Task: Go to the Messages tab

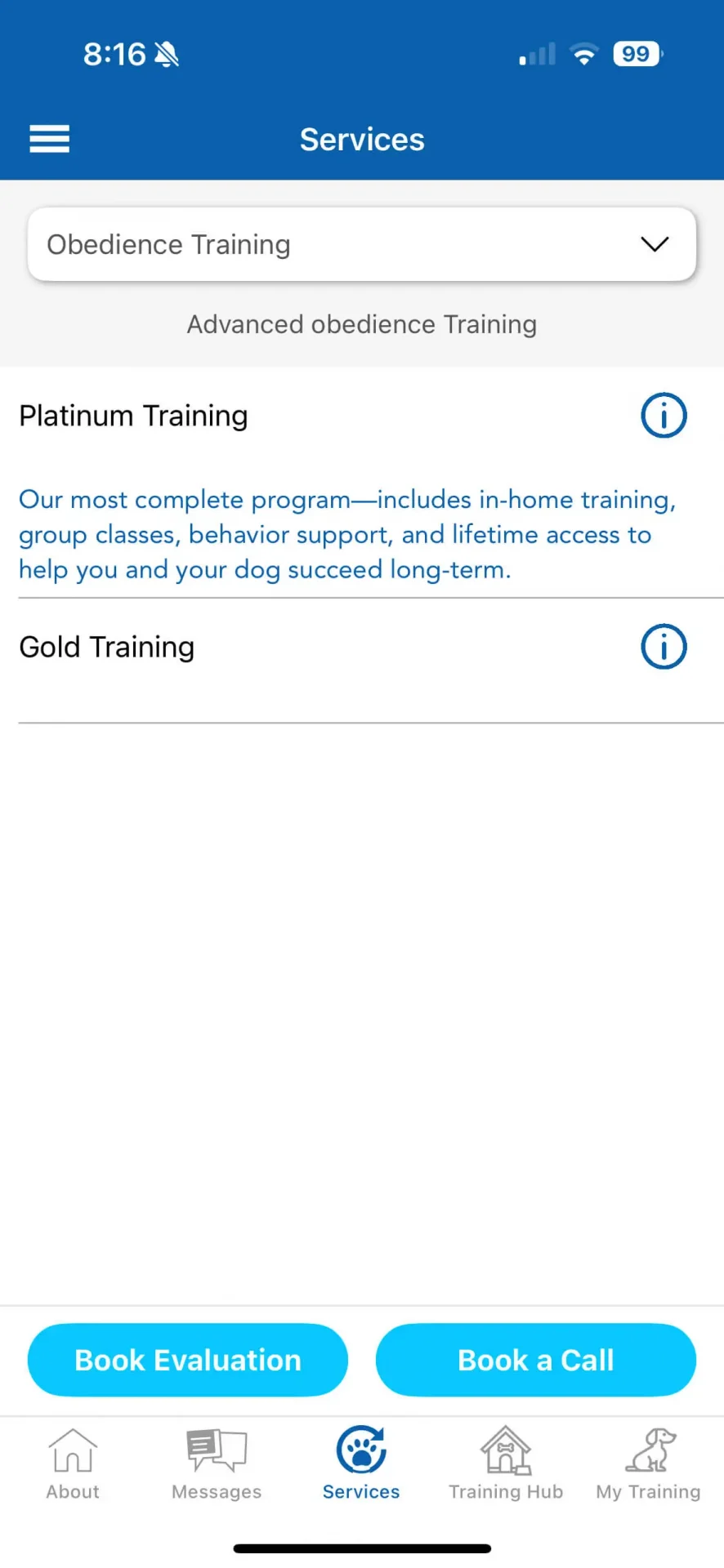Action: (x=217, y=1464)
